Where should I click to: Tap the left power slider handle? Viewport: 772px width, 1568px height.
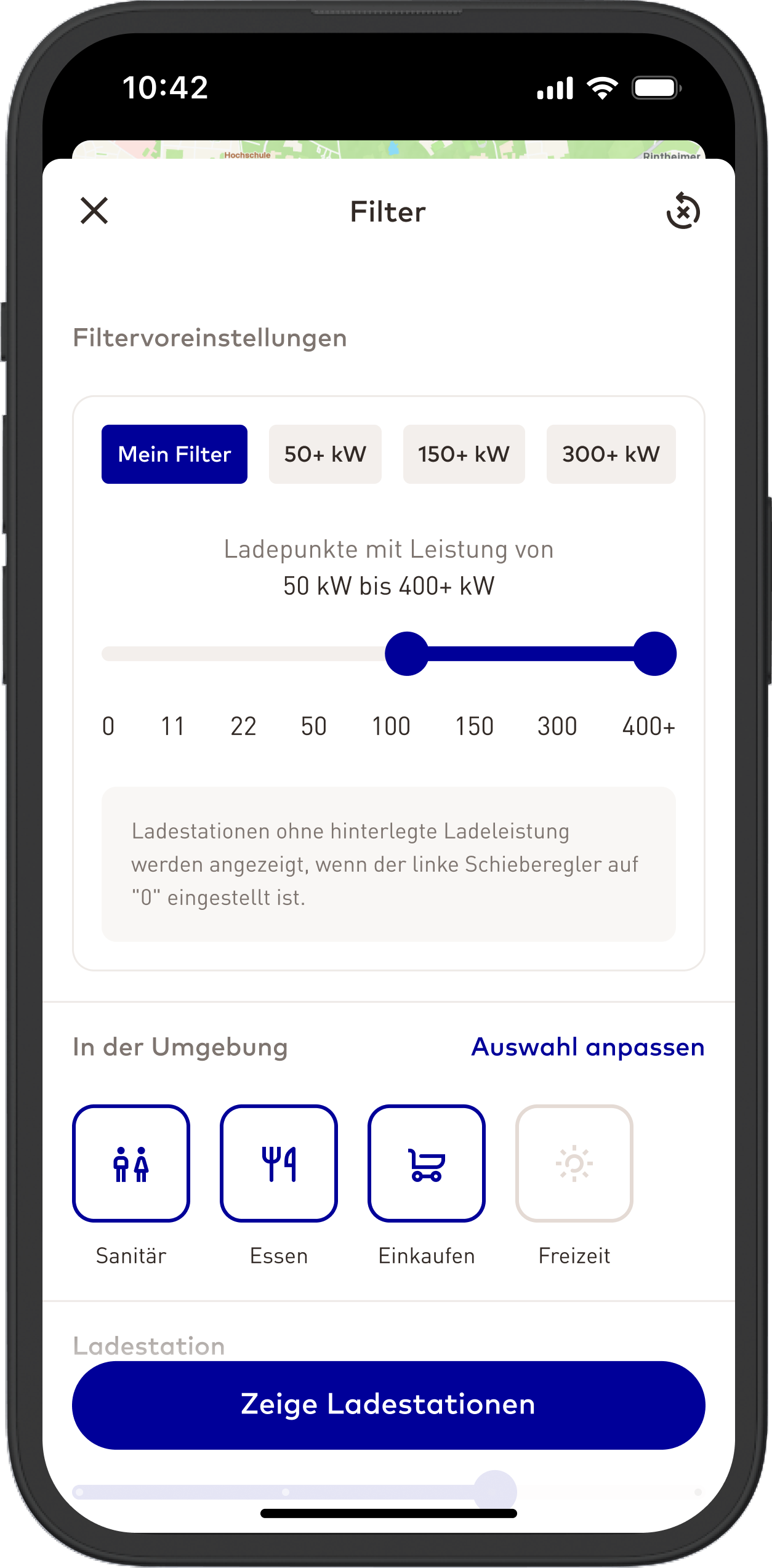406,654
